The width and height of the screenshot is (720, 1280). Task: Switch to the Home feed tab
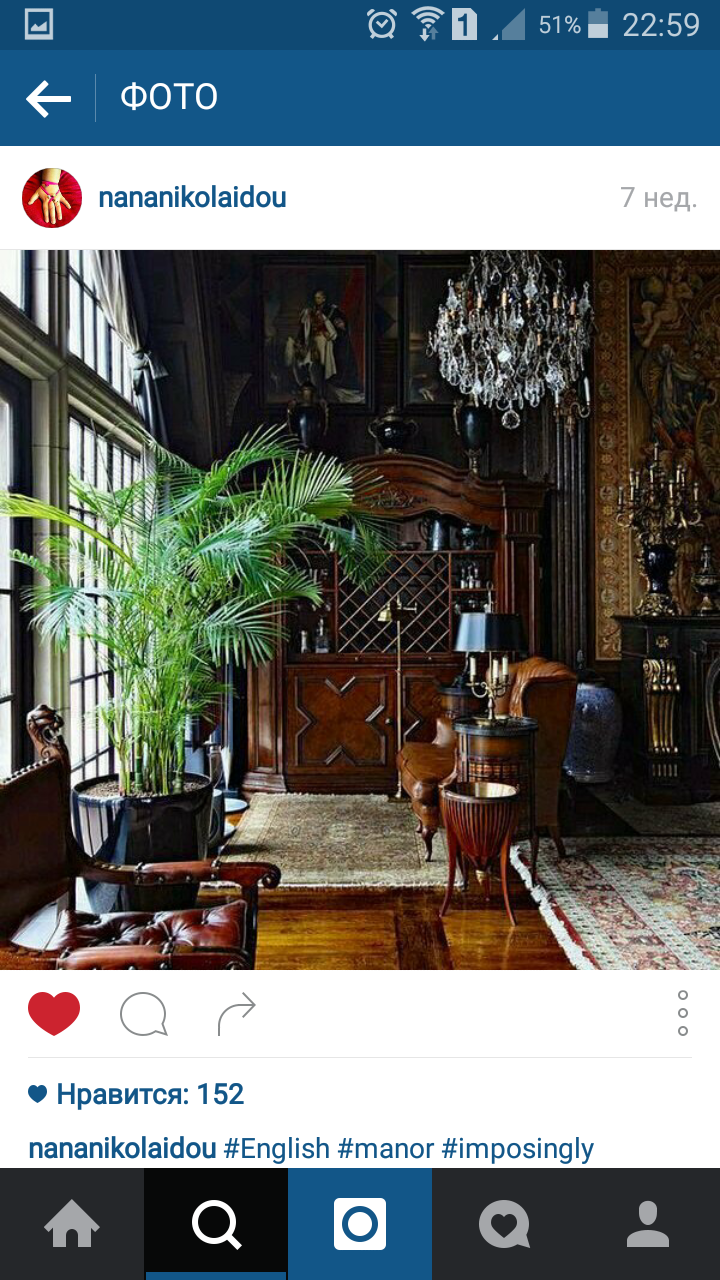tap(72, 1224)
